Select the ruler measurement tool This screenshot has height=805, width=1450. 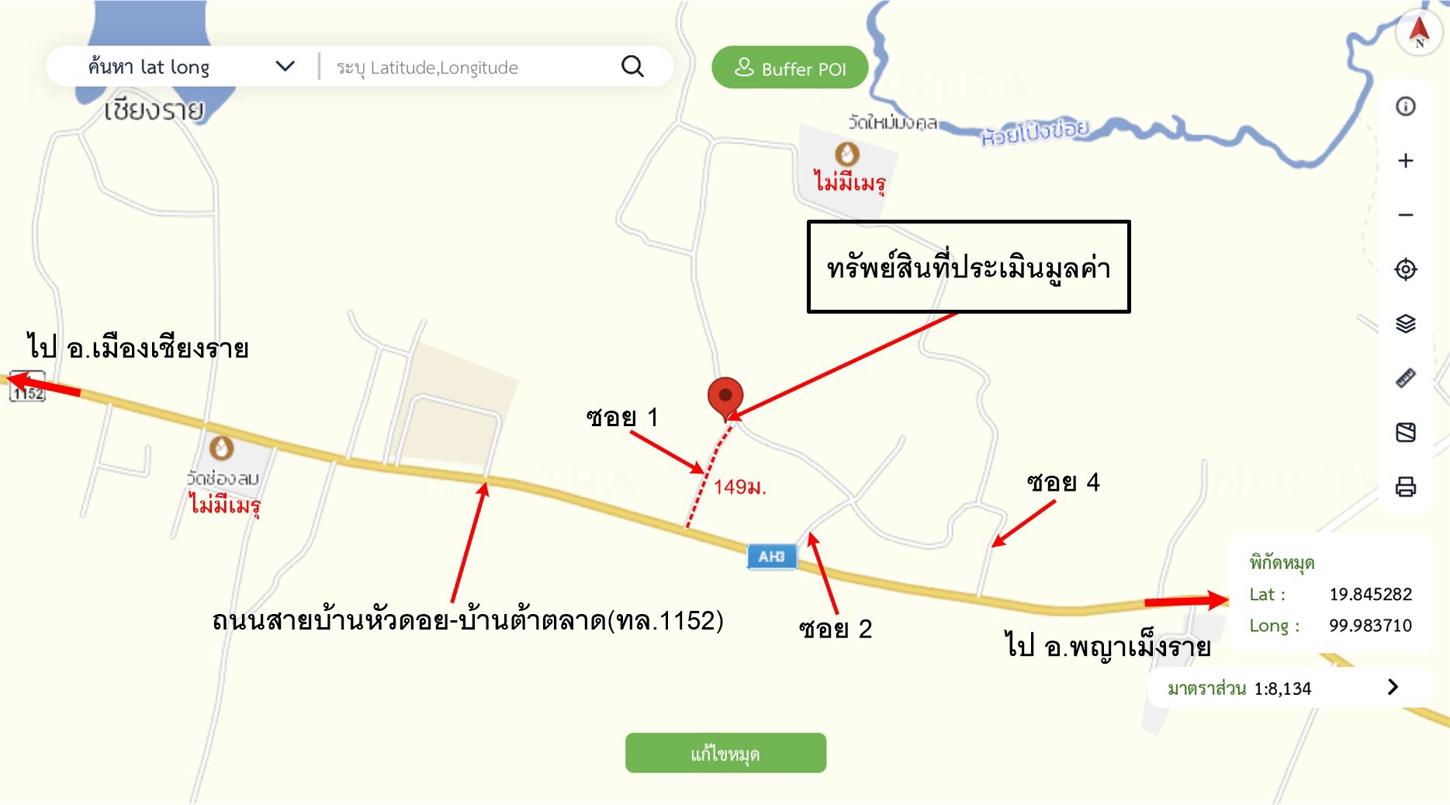tap(1406, 378)
